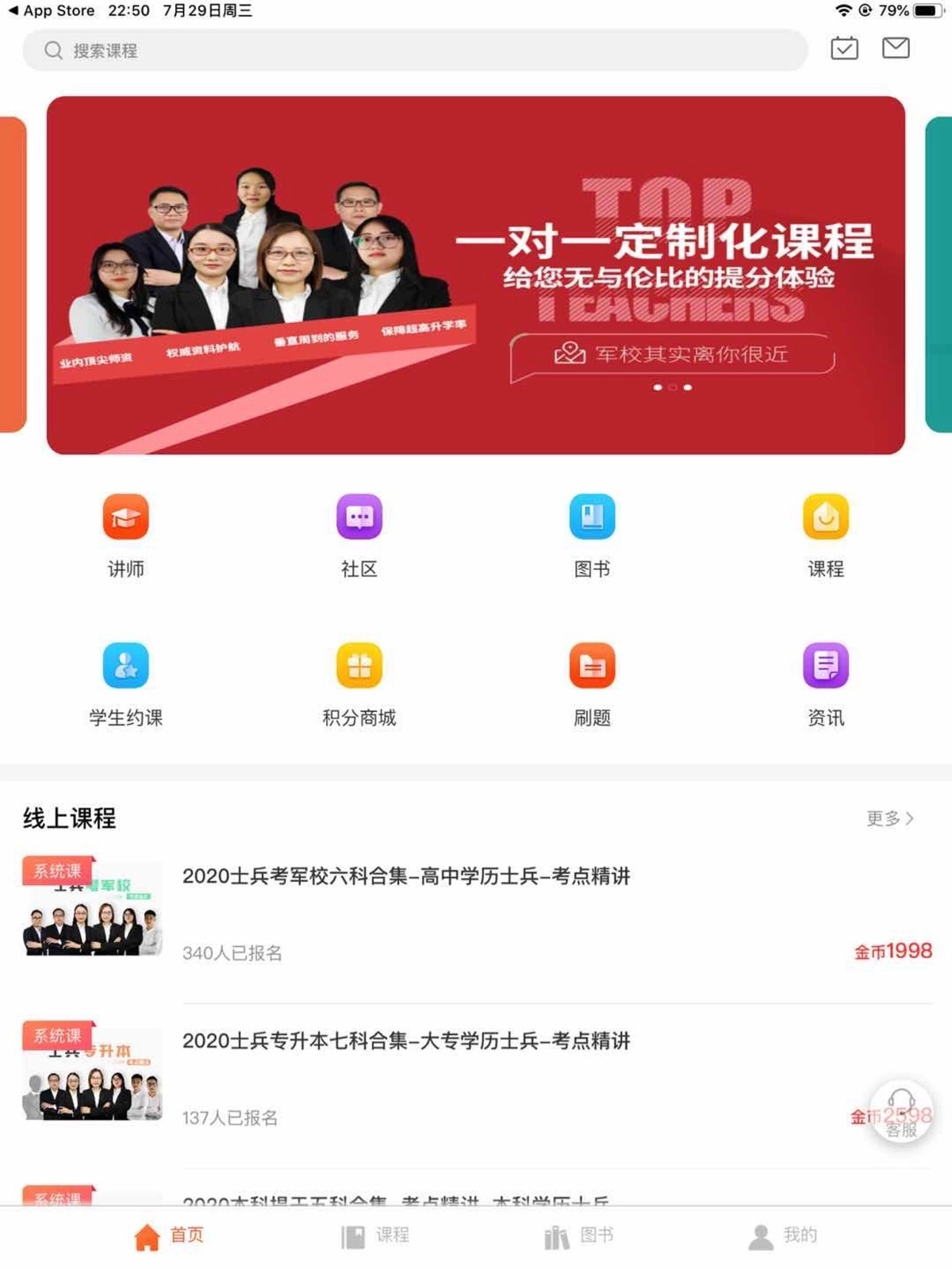The width and height of the screenshot is (952, 1270).
Task: Open the message envelope icon
Action: [896, 48]
